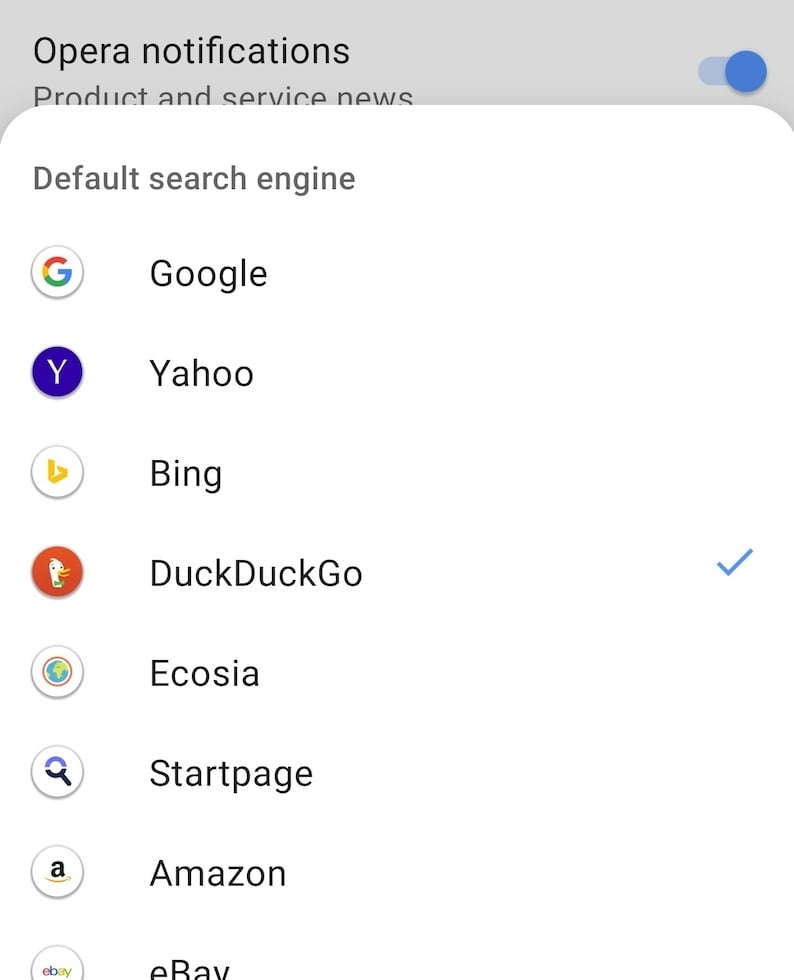794x980 pixels.
Task: Pick Bing from the search engine list
Action: point(185,472)
